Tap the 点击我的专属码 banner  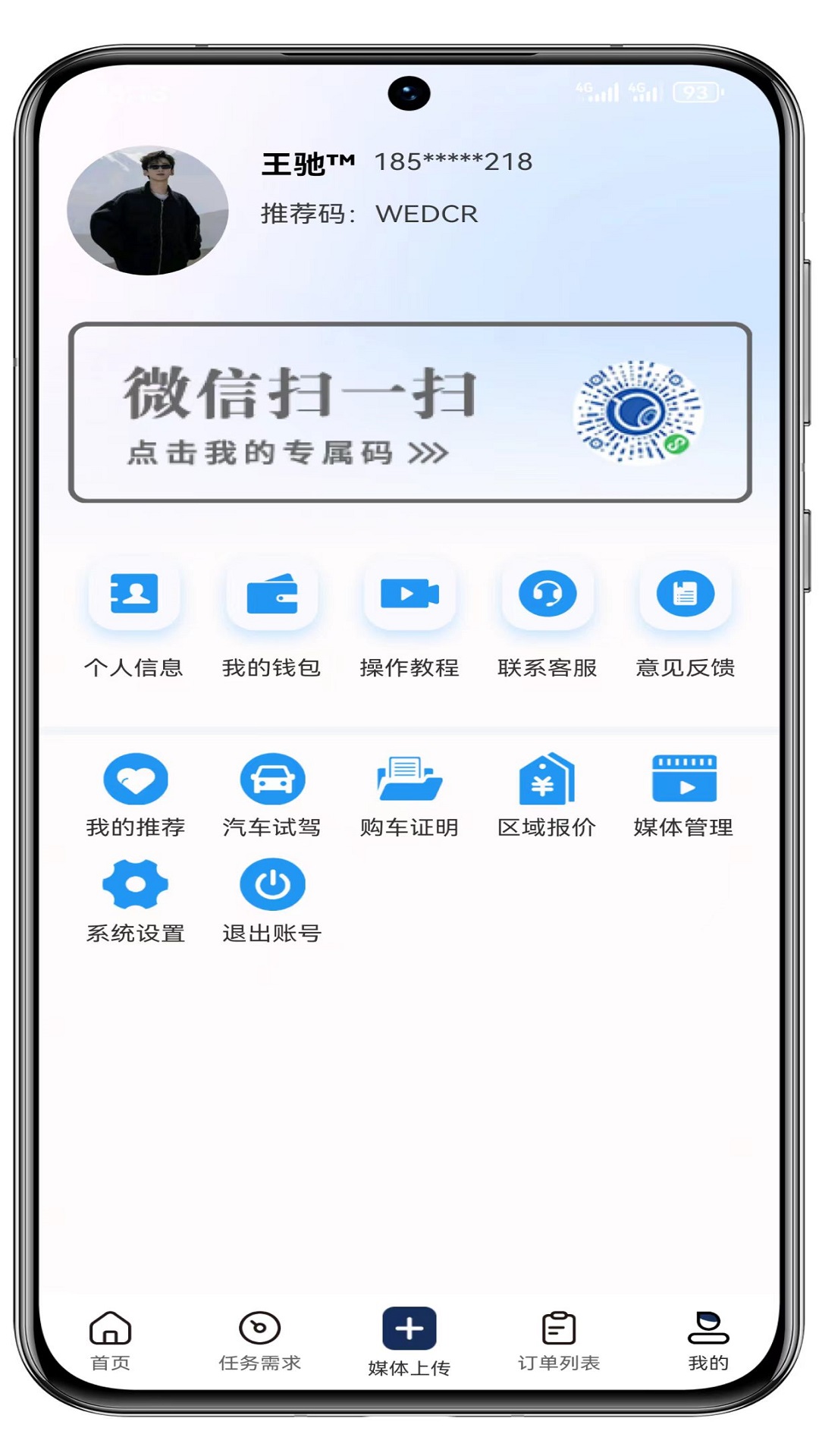[409, 413]
